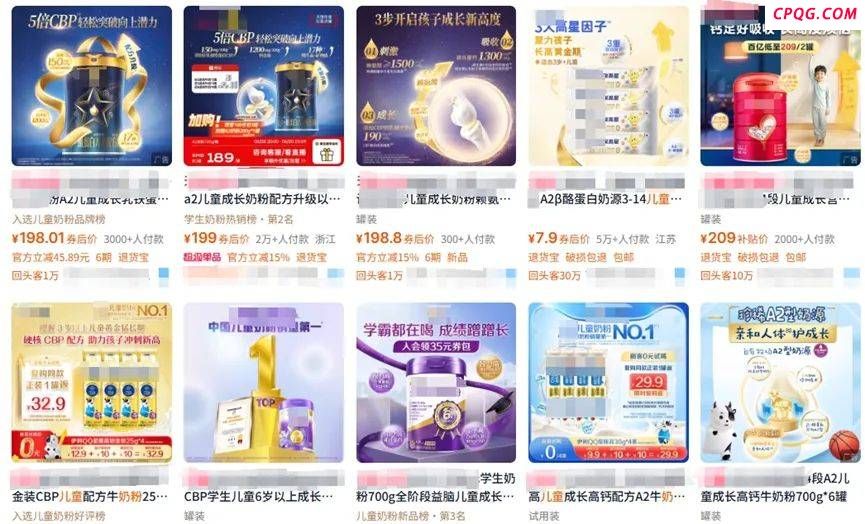Screen dimensions: 865x524
Task: Open the A2β酪蛋白奶源3-14儿童 item at ¥7.9
Action: [x=608, y=86]
